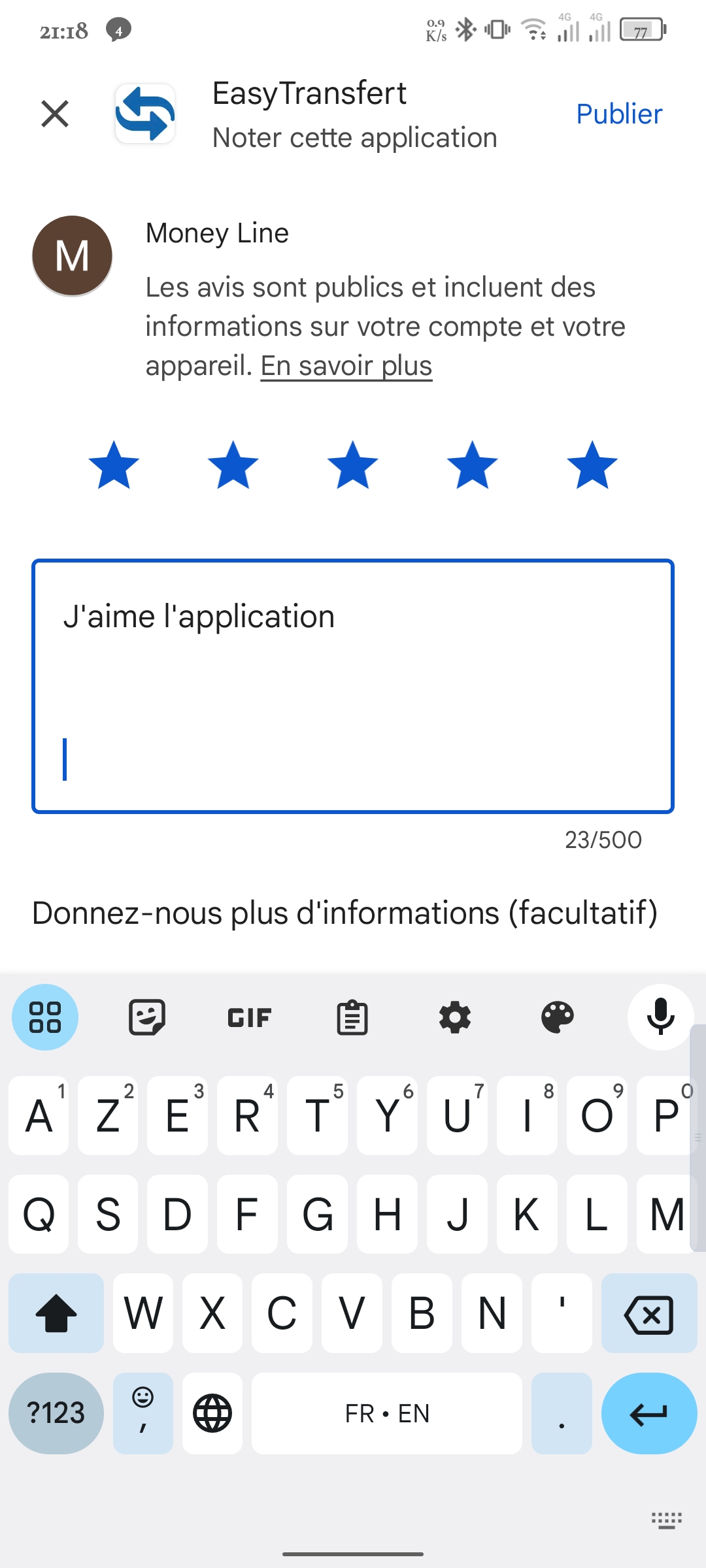Open the keyboard theme palette
This screenshot has width=706, height=1568.
[558, 1017]
